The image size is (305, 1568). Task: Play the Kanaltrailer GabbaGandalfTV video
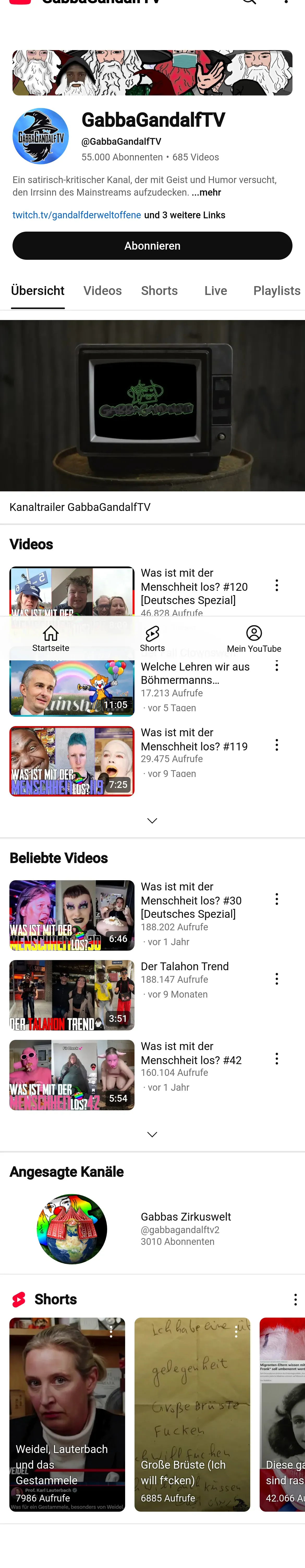pyautogui.click(x=152, y=405)
